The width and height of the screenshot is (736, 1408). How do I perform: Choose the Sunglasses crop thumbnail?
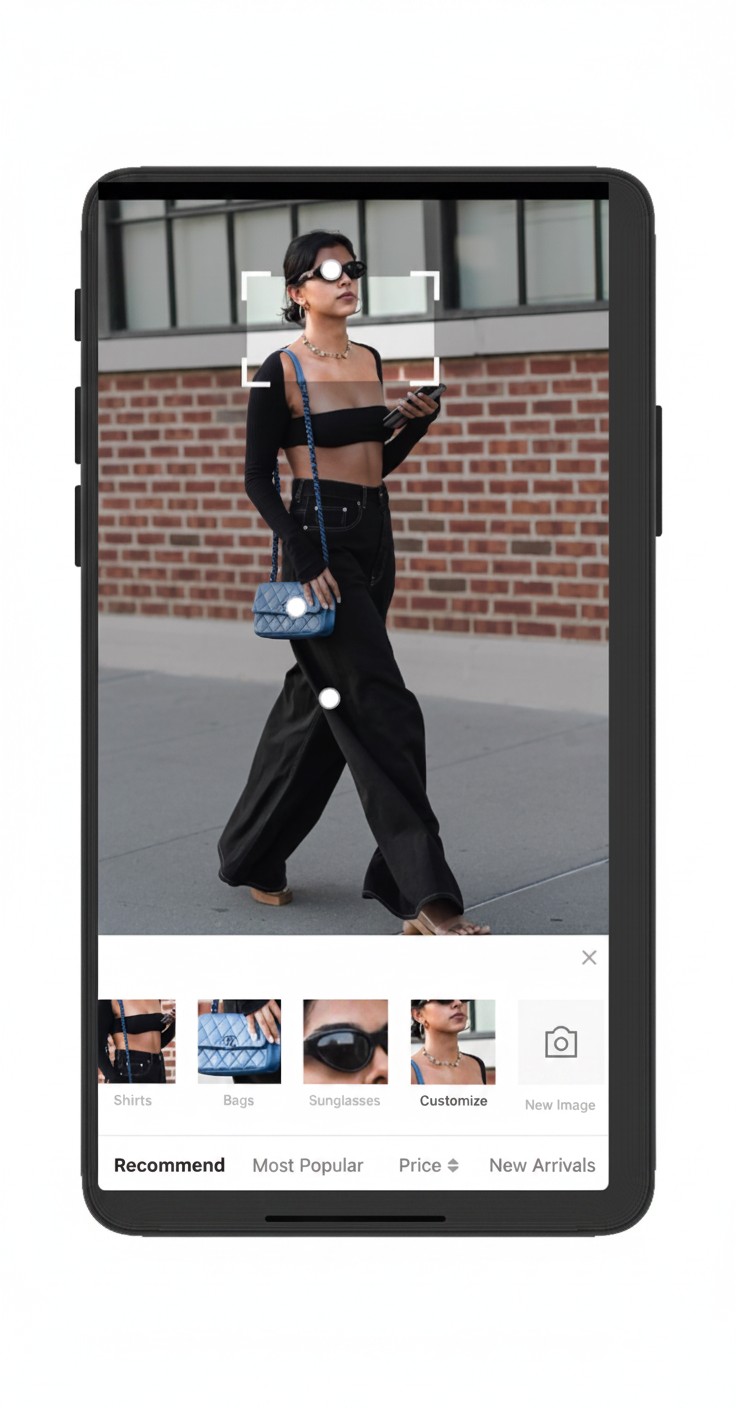[x=345, y=1042]
